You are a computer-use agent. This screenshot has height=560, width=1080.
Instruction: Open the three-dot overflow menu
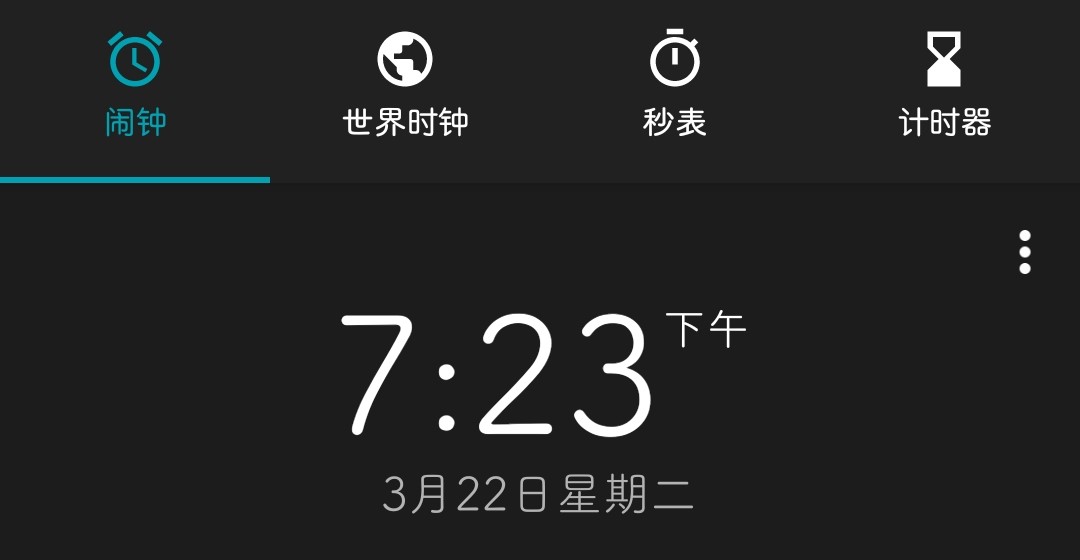pyautogui.click(x=1024, y=252)
